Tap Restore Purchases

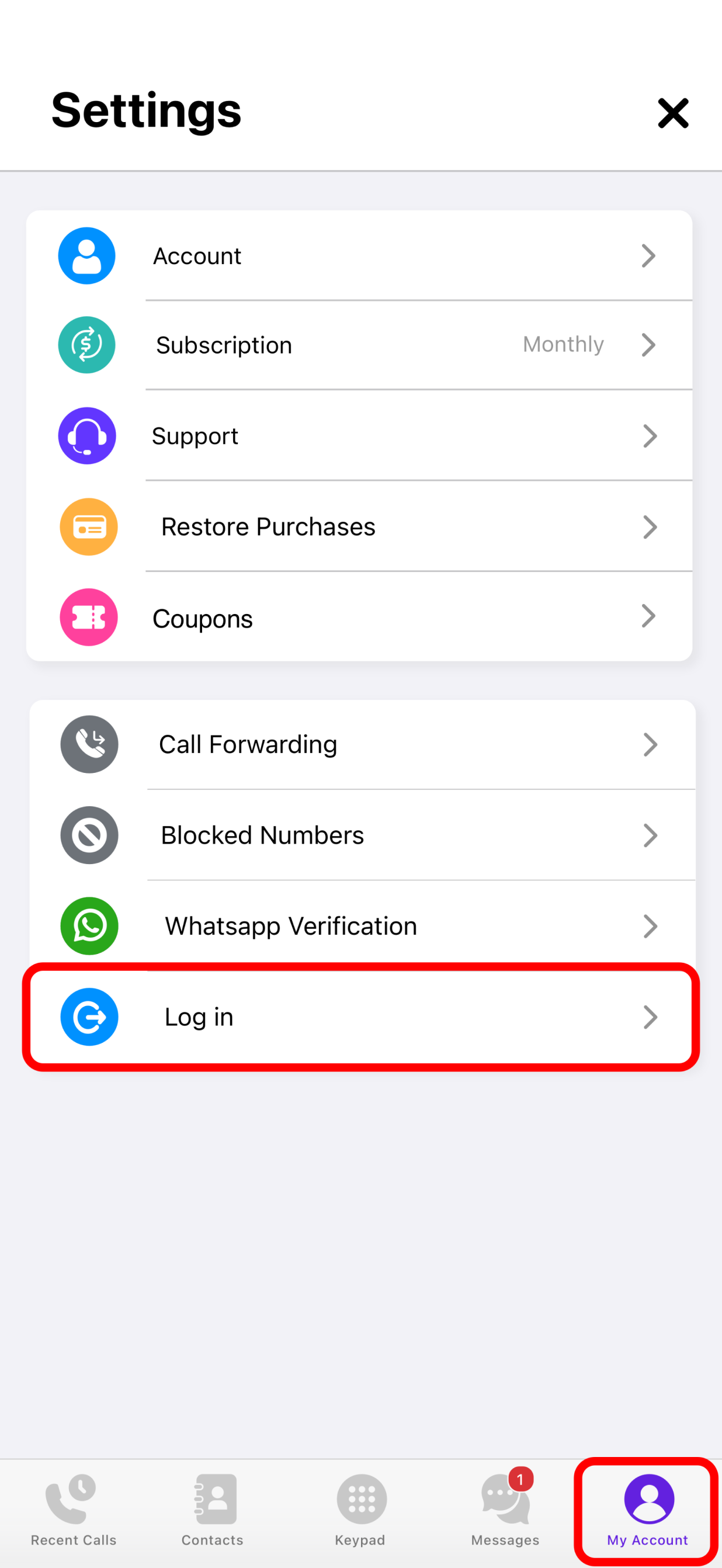click(x=359, y=526)
